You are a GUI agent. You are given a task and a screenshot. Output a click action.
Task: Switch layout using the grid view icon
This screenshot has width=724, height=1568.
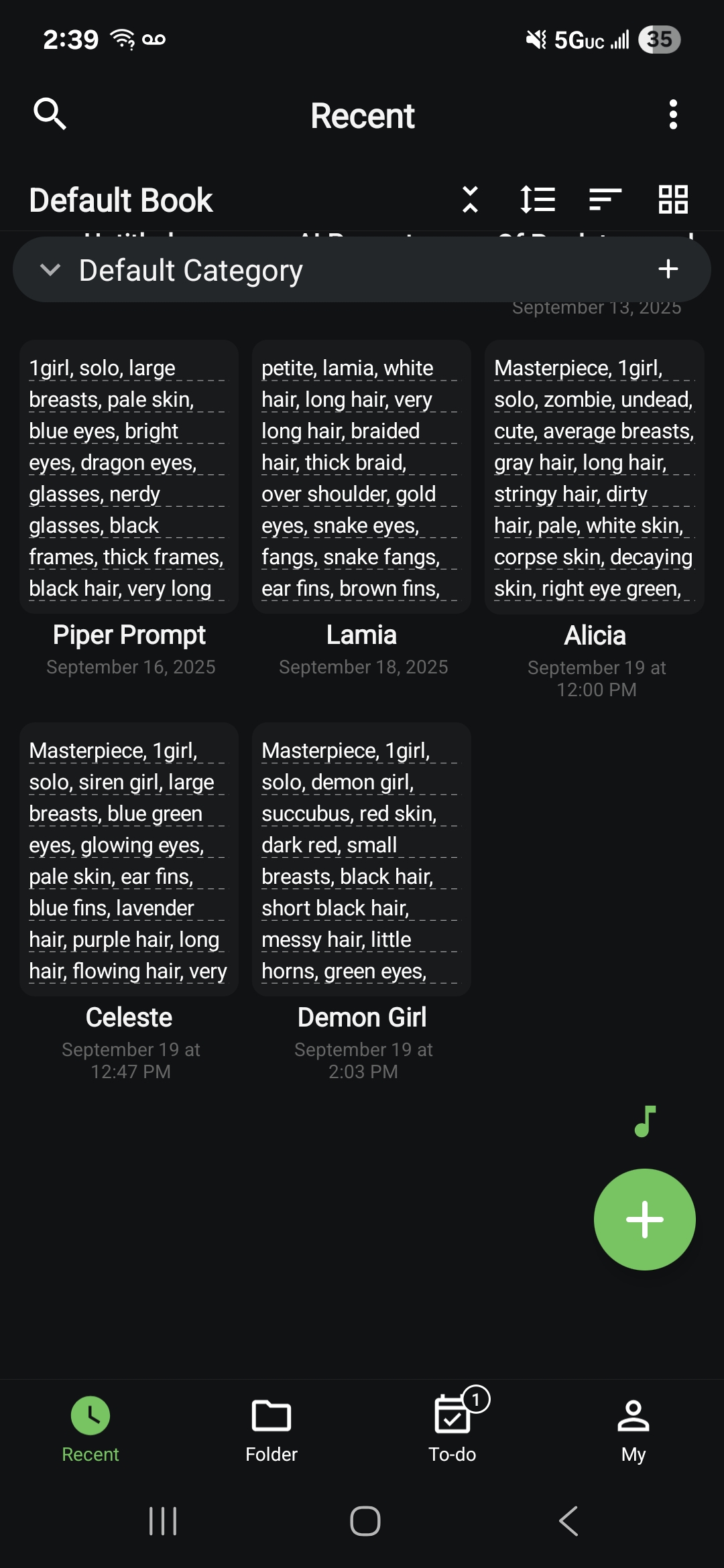point(673,199)
